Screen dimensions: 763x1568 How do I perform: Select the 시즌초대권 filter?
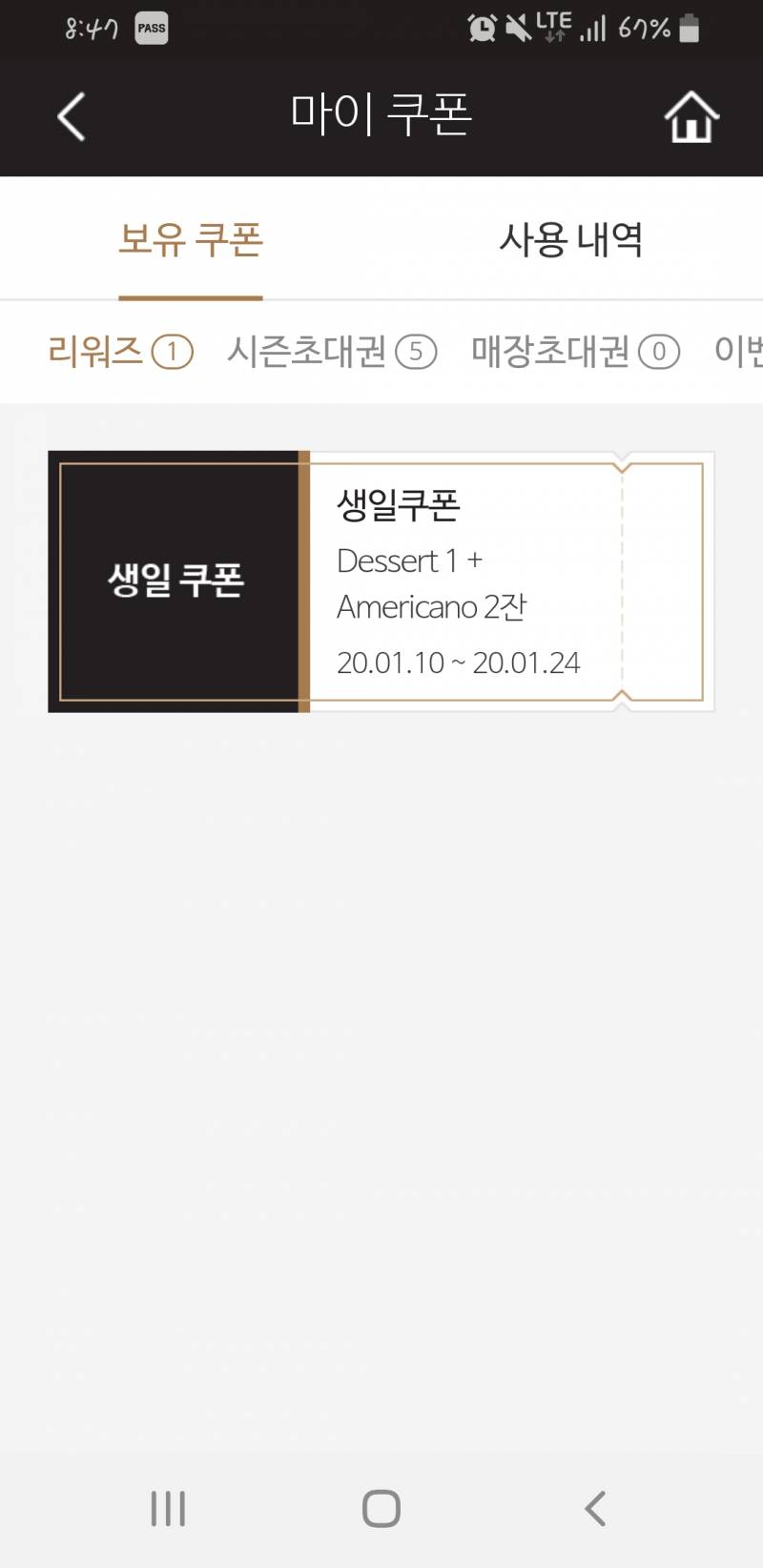[x=331, y=352]
